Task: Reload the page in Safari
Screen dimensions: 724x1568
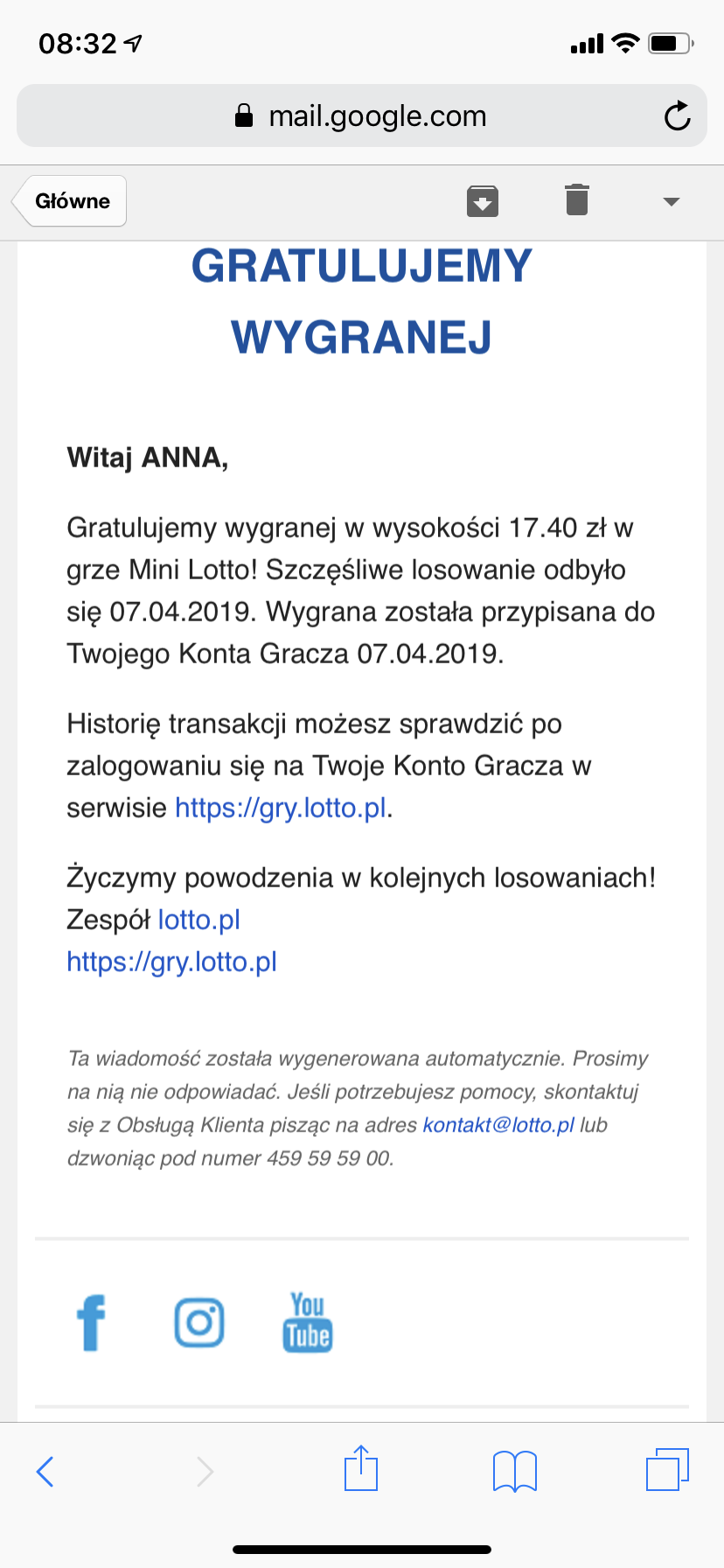Action: pyautogui.click(x=677, y=116)
